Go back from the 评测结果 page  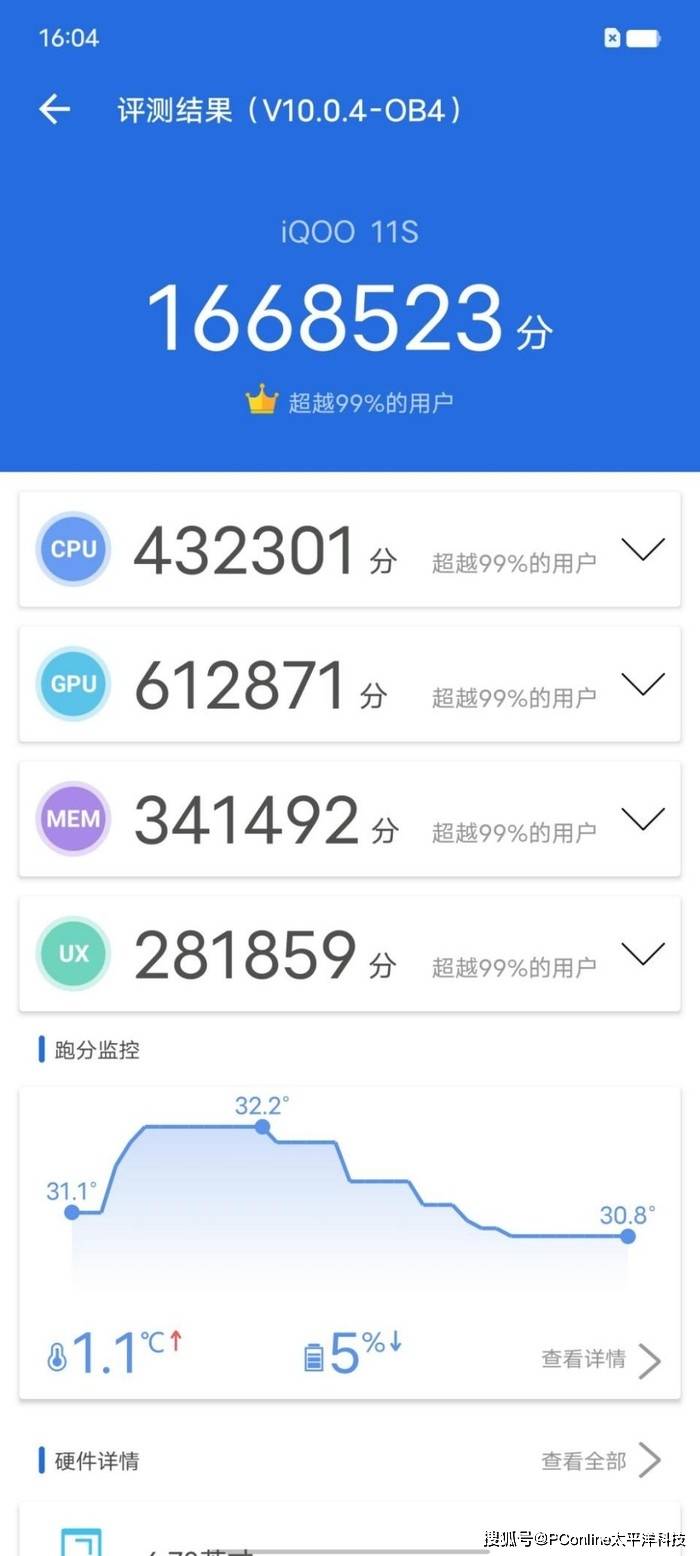(x=54, y=109)
